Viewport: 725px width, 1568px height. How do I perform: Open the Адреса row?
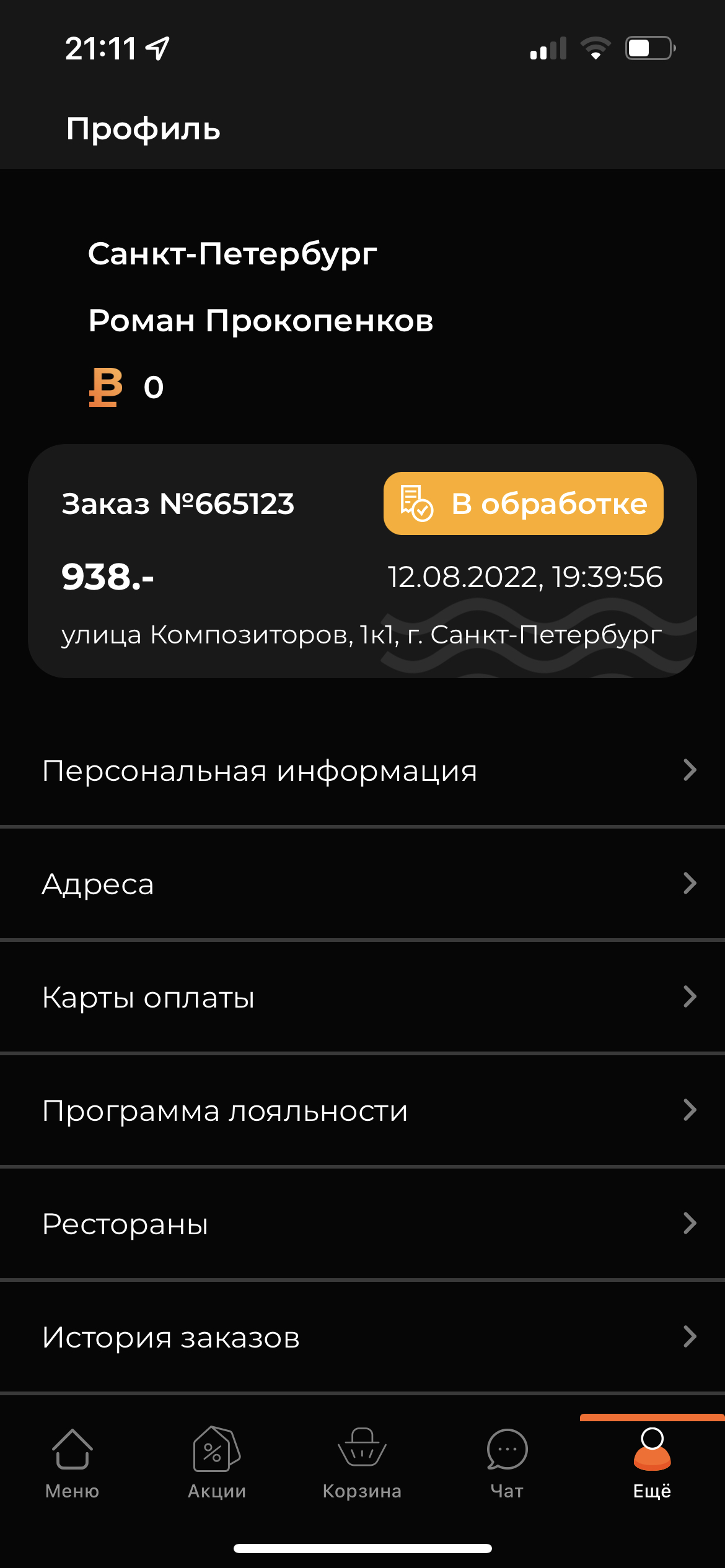click(362, 884)
